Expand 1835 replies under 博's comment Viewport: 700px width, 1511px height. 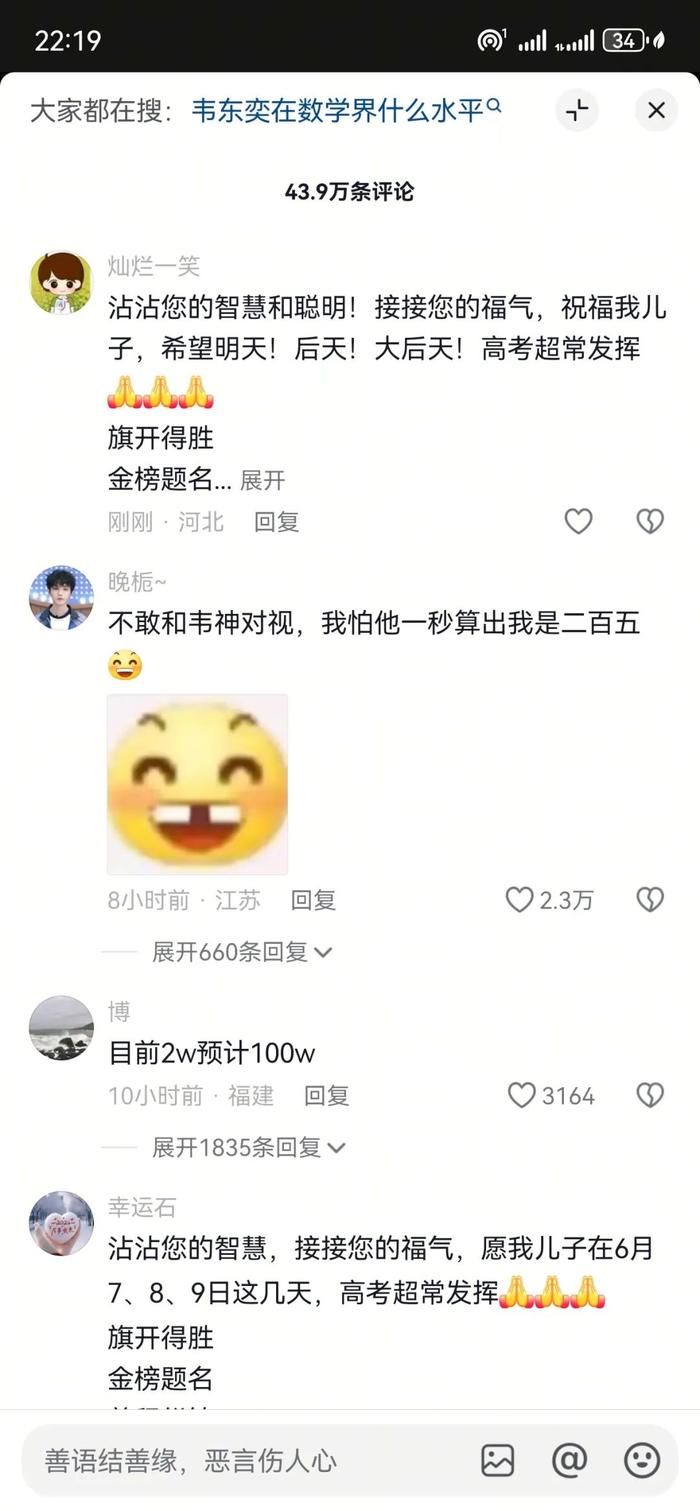(249, 1148)
